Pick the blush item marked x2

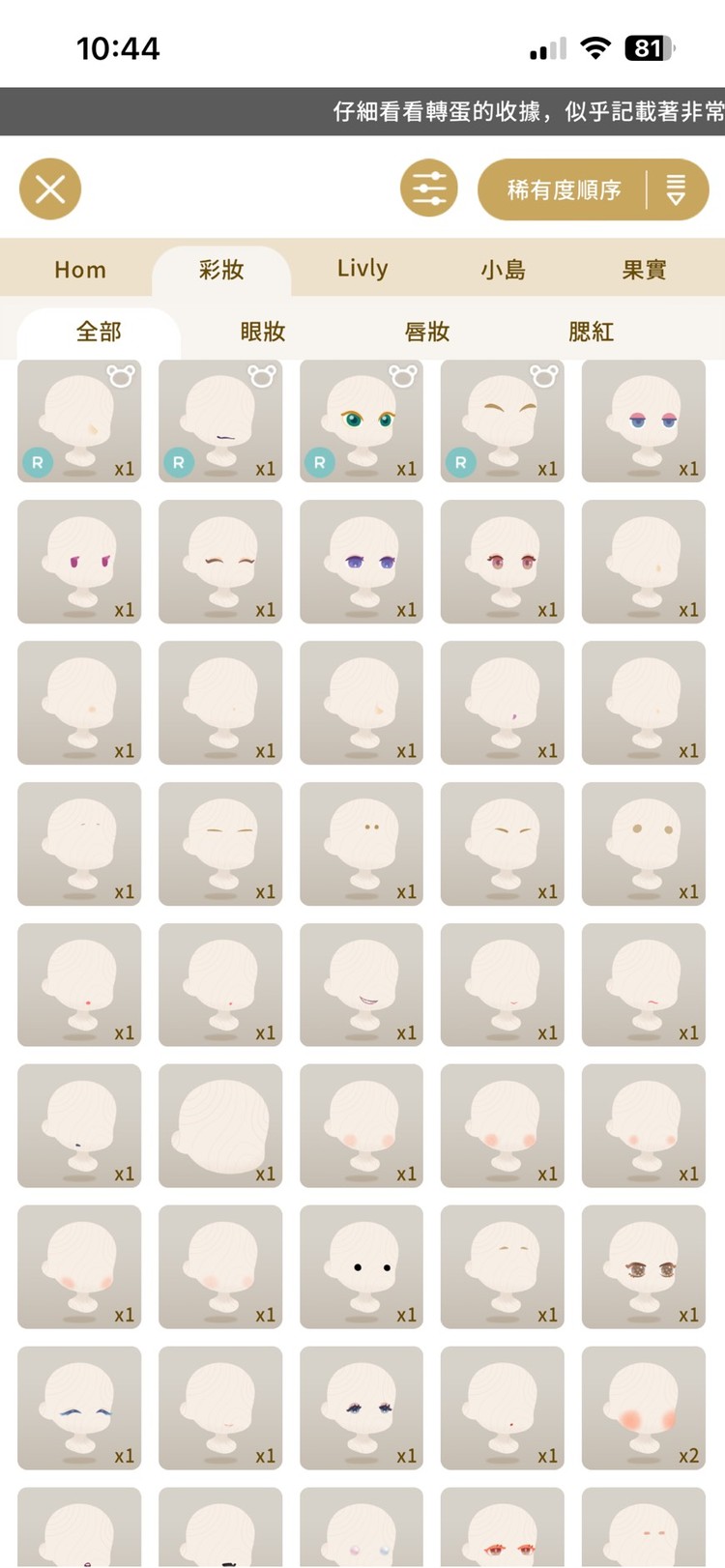point(644,1408)
